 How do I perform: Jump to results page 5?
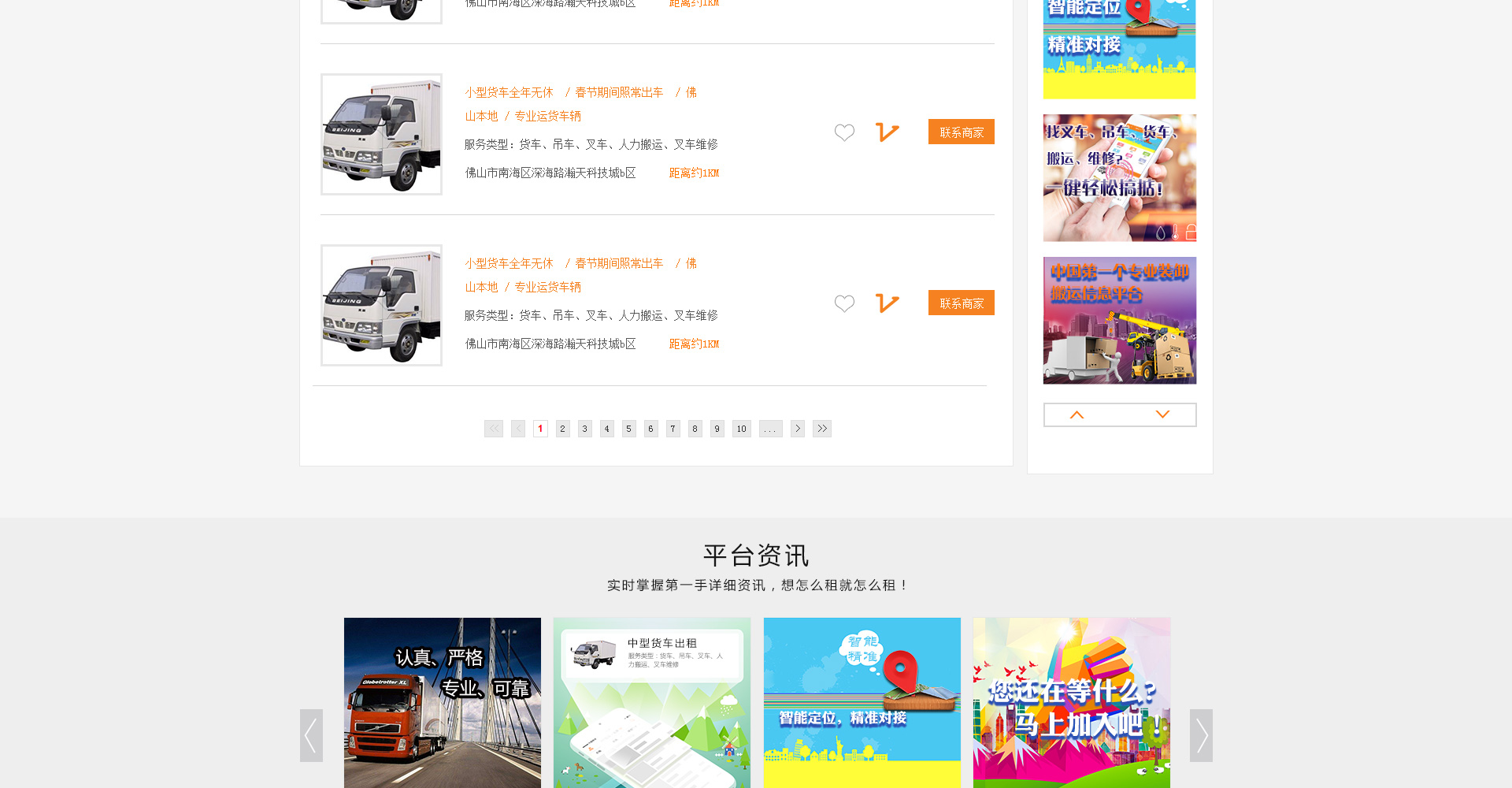(x=628, y=429)
